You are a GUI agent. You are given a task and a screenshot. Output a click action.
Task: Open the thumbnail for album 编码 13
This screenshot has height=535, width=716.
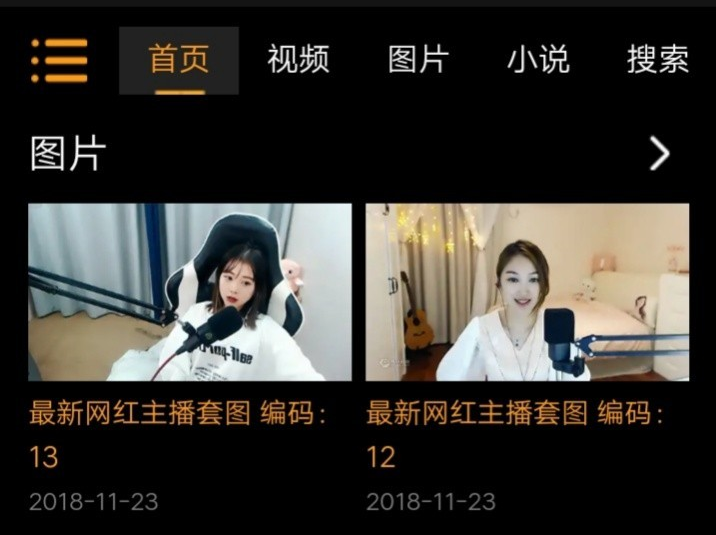point(190,292)
